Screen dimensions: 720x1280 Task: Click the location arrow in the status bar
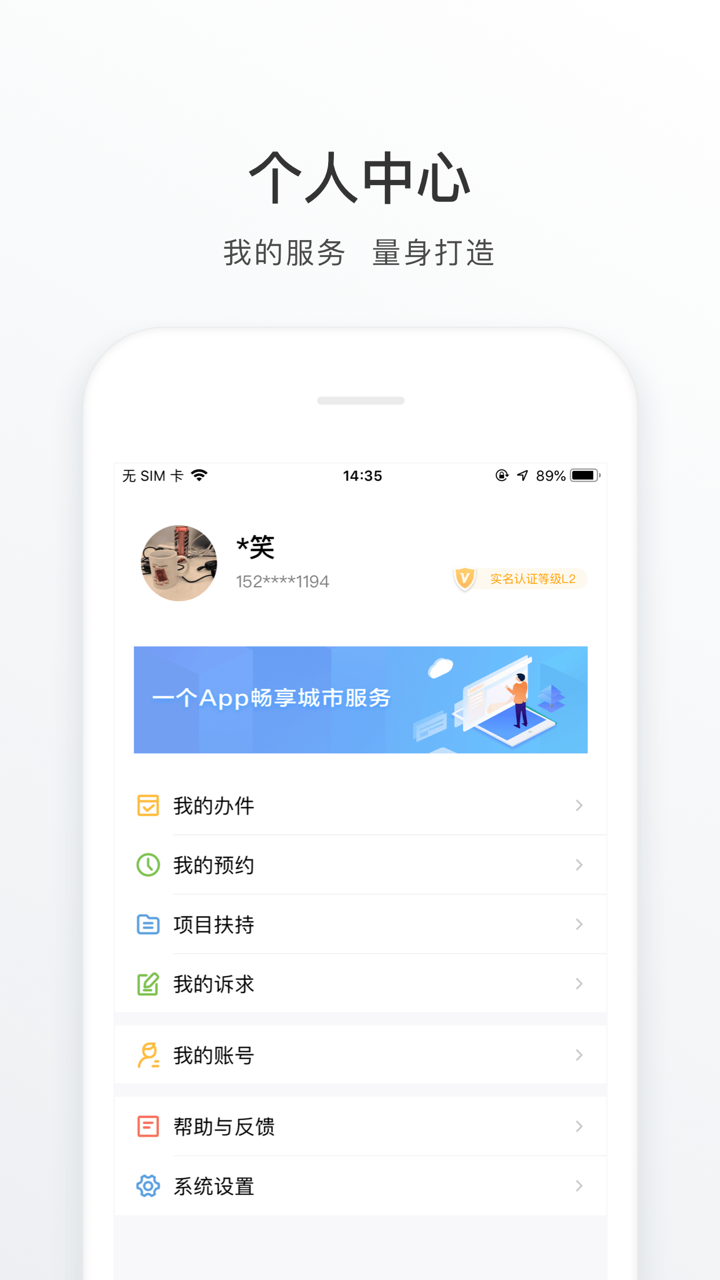tap(521, 477)
